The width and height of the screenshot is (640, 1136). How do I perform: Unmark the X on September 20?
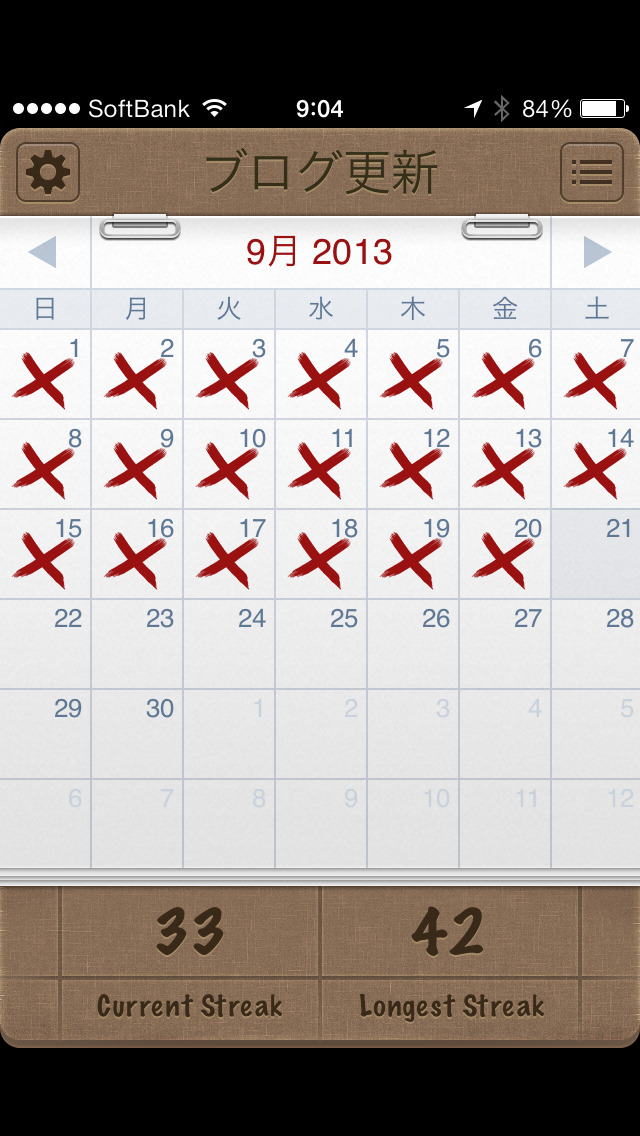tap(504, 555)
